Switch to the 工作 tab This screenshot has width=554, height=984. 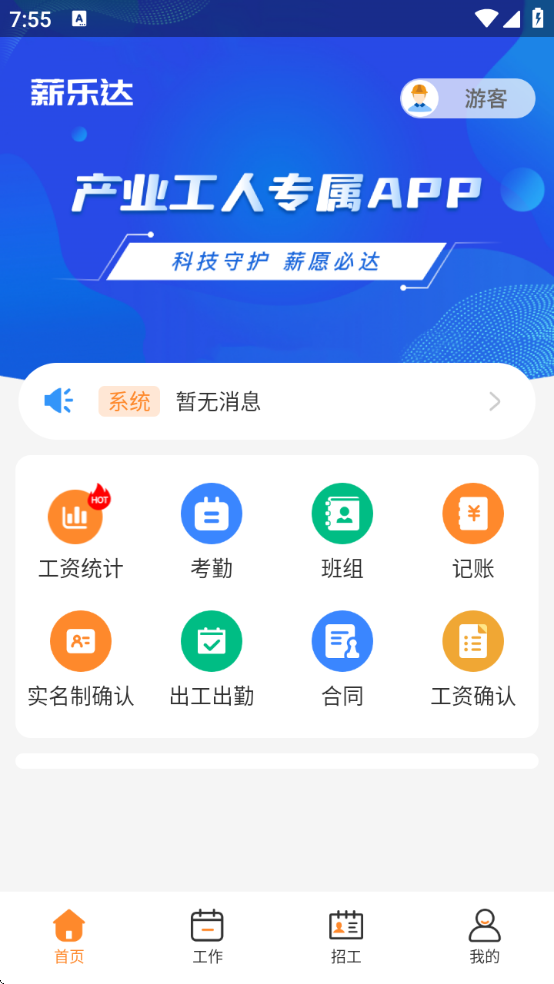pos(208,937)
